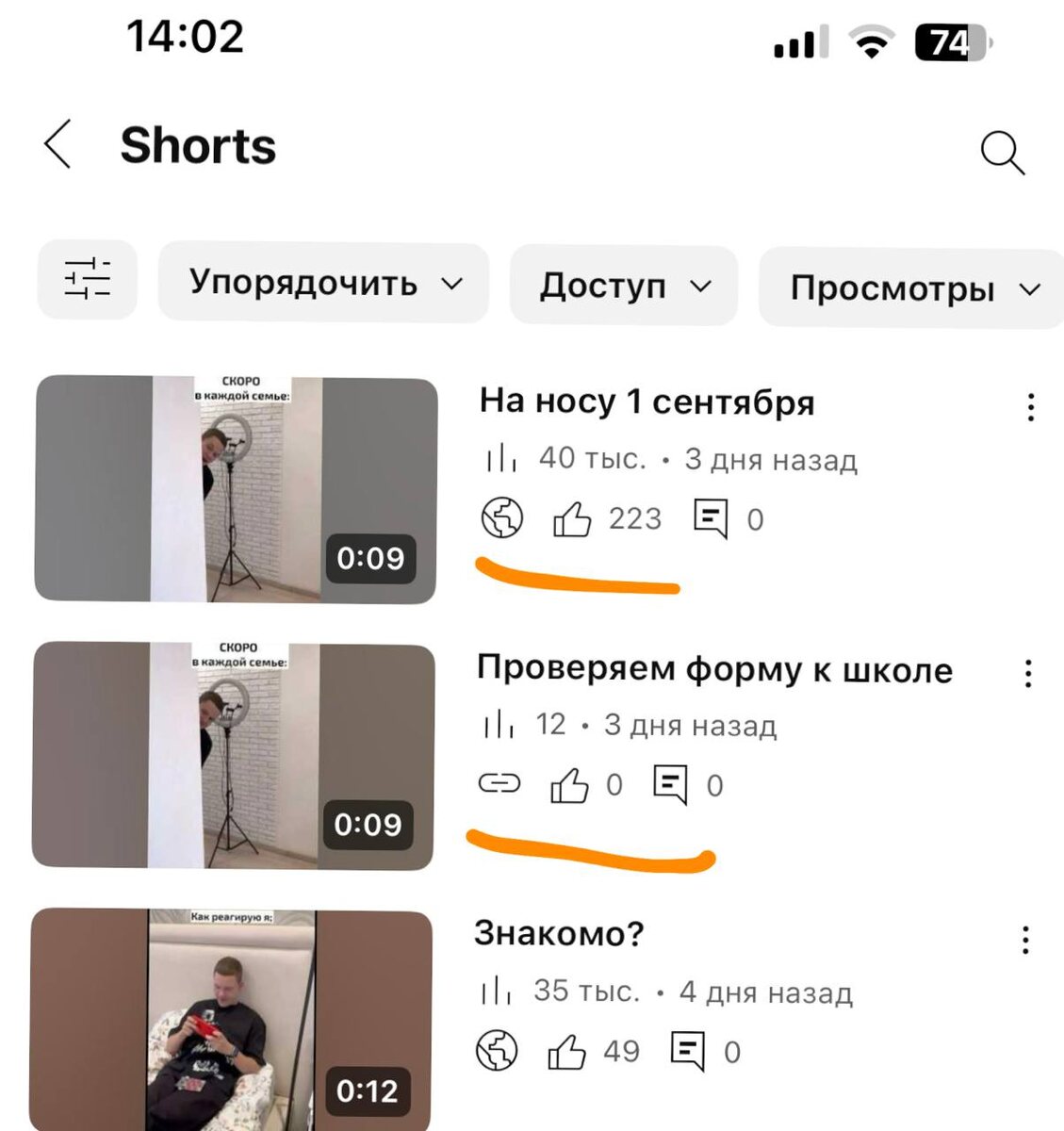
Task: Open the video Проверяем форму к школе
Action: [x=234, y=755]
